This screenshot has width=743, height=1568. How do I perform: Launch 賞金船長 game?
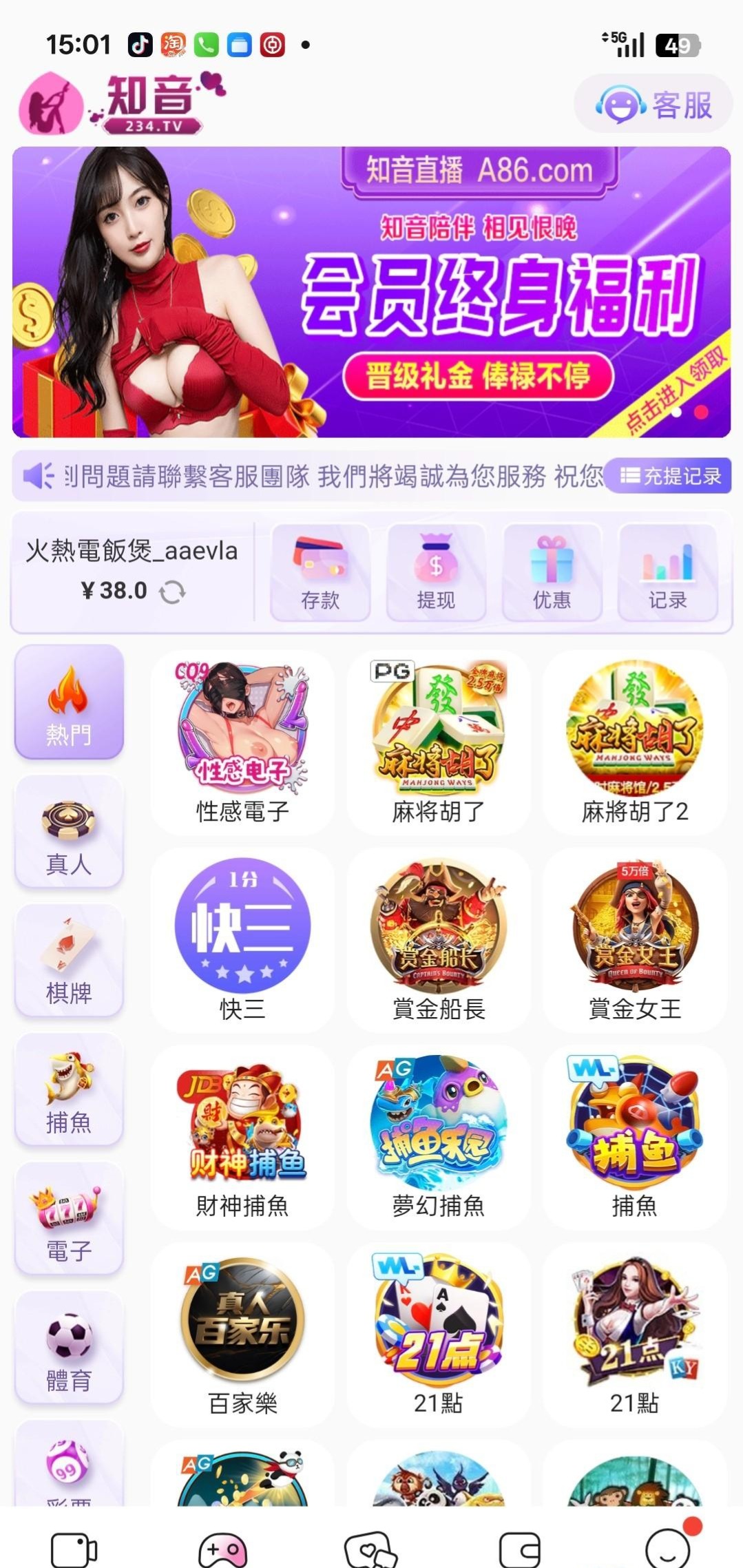(439, 939)
